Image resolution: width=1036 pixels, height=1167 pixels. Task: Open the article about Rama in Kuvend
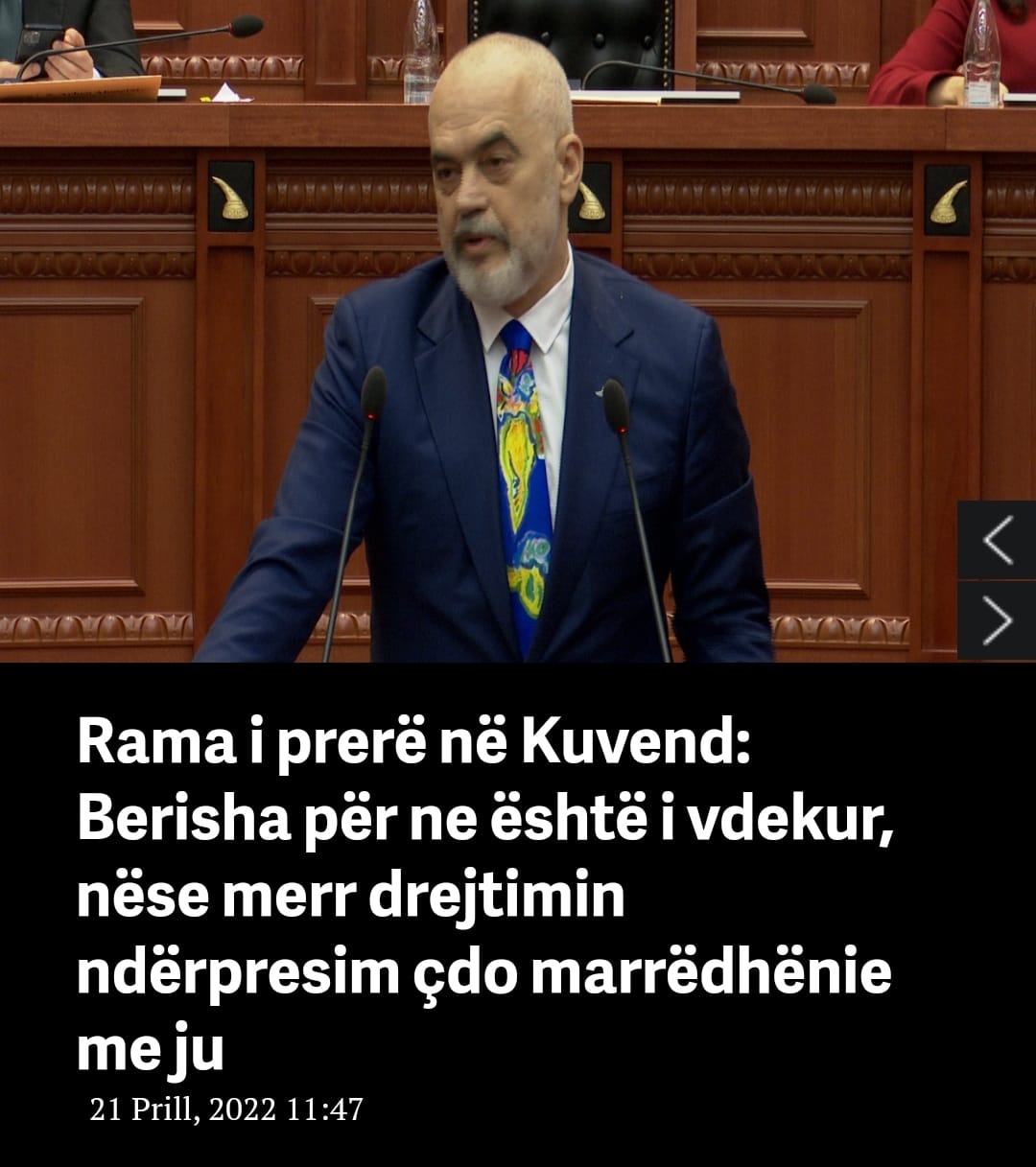click(484, 895)
